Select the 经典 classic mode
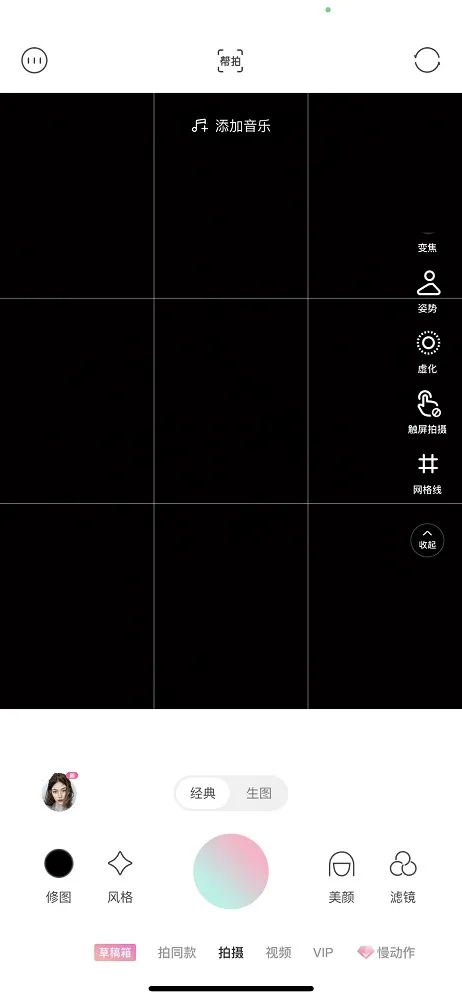Viewport: 462px width, 1000px height. pos(203,793)
